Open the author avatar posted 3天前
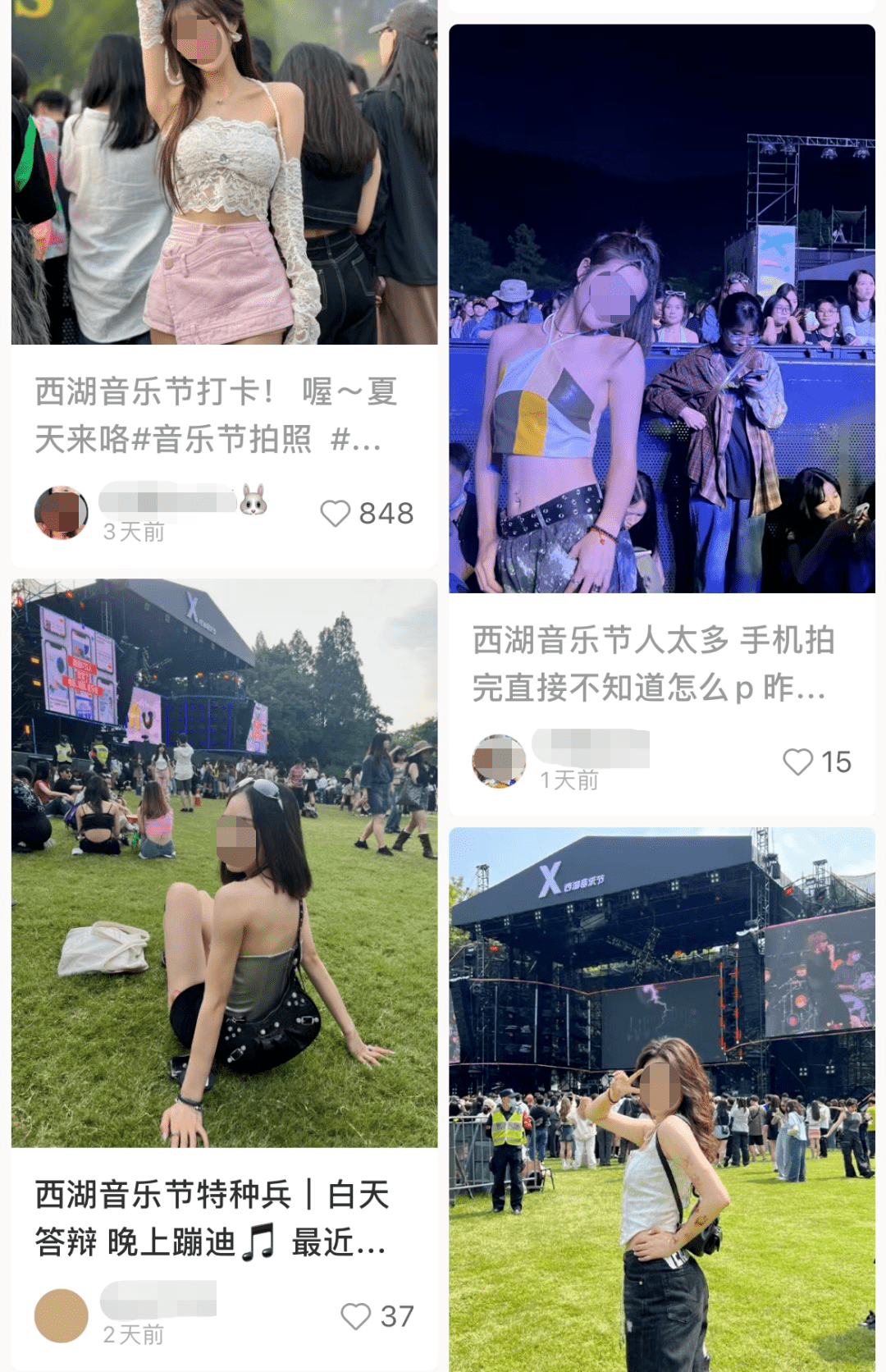This screenshot has height=1372, width=886. (x=62, y=513)
